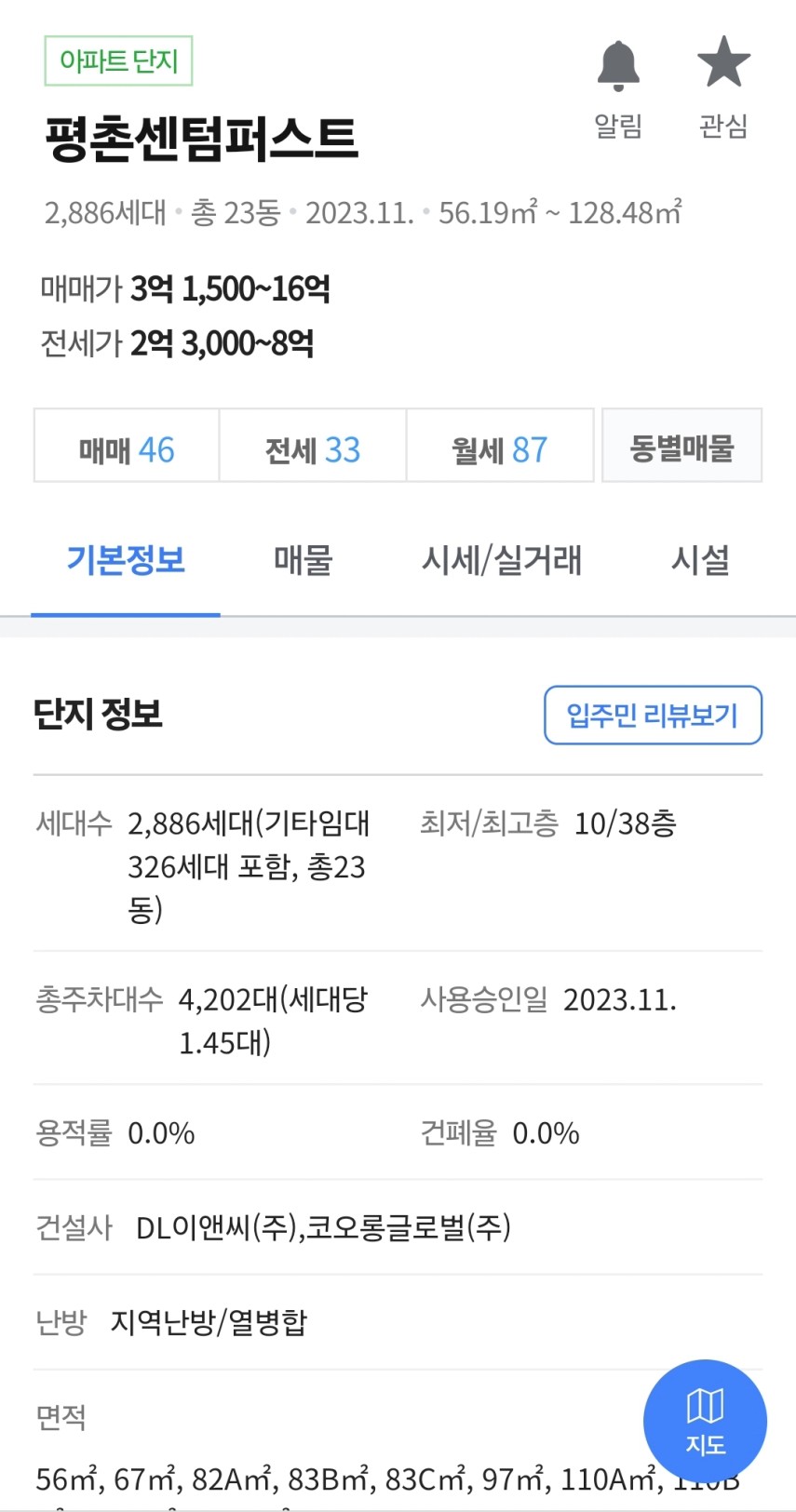Tap the 알림 bell icon
Image resolution: width=796 pixels, height=1512 pixels.
tap(618, 66)
